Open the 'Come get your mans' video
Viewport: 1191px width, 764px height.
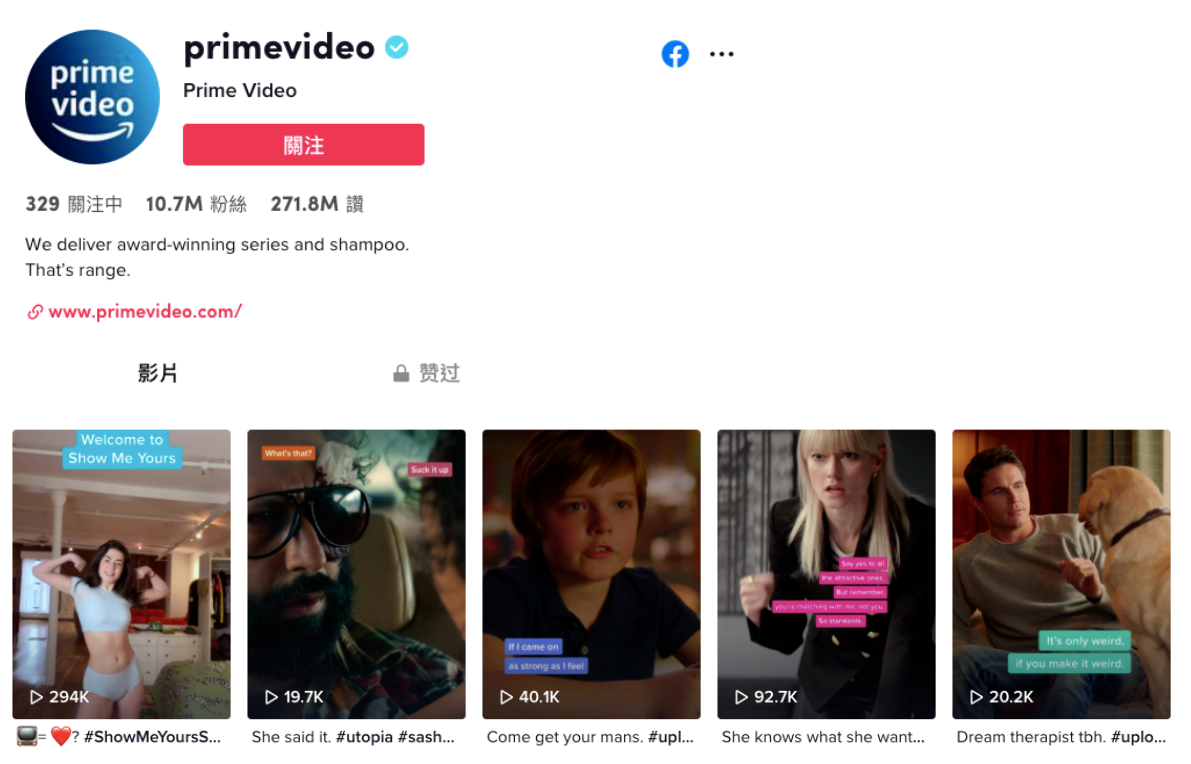click(x=591, y=574)
